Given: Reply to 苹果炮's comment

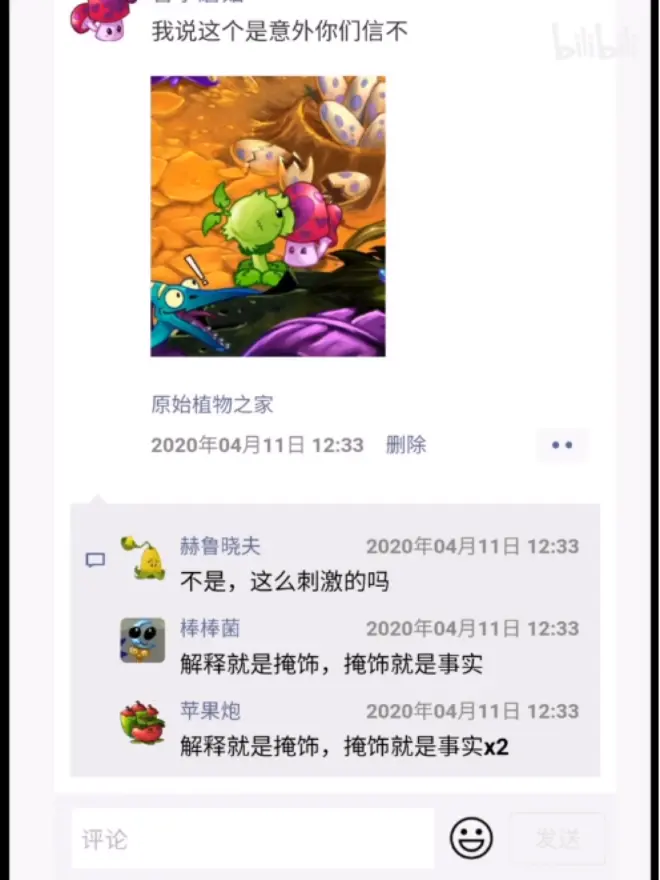Looking at the screenshot, I should [x=344, y=746].
